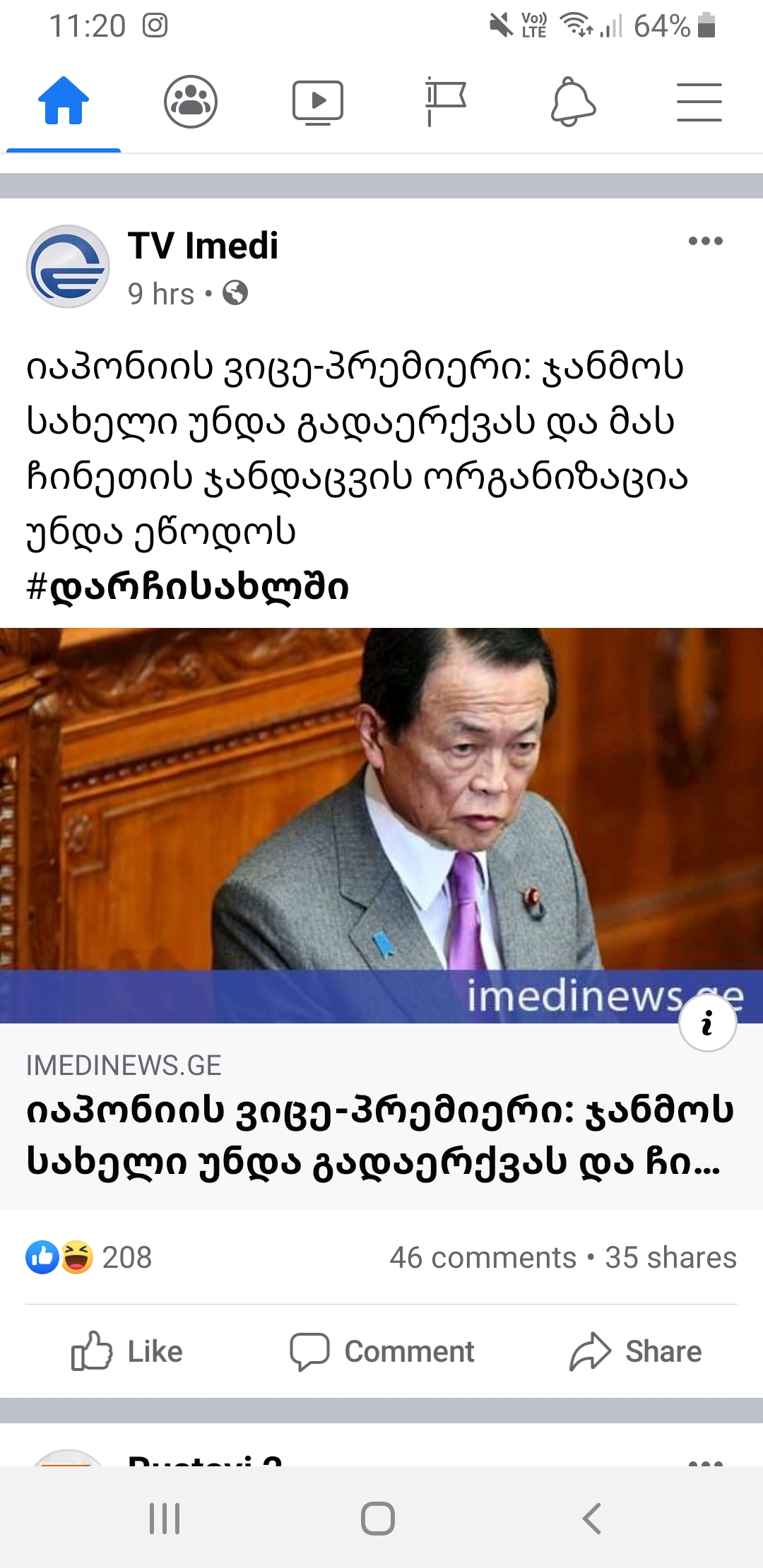The height and width of the screenshot is (1568, 763).
Task: Open the TV Imedi page name
Action: point(203,246)
